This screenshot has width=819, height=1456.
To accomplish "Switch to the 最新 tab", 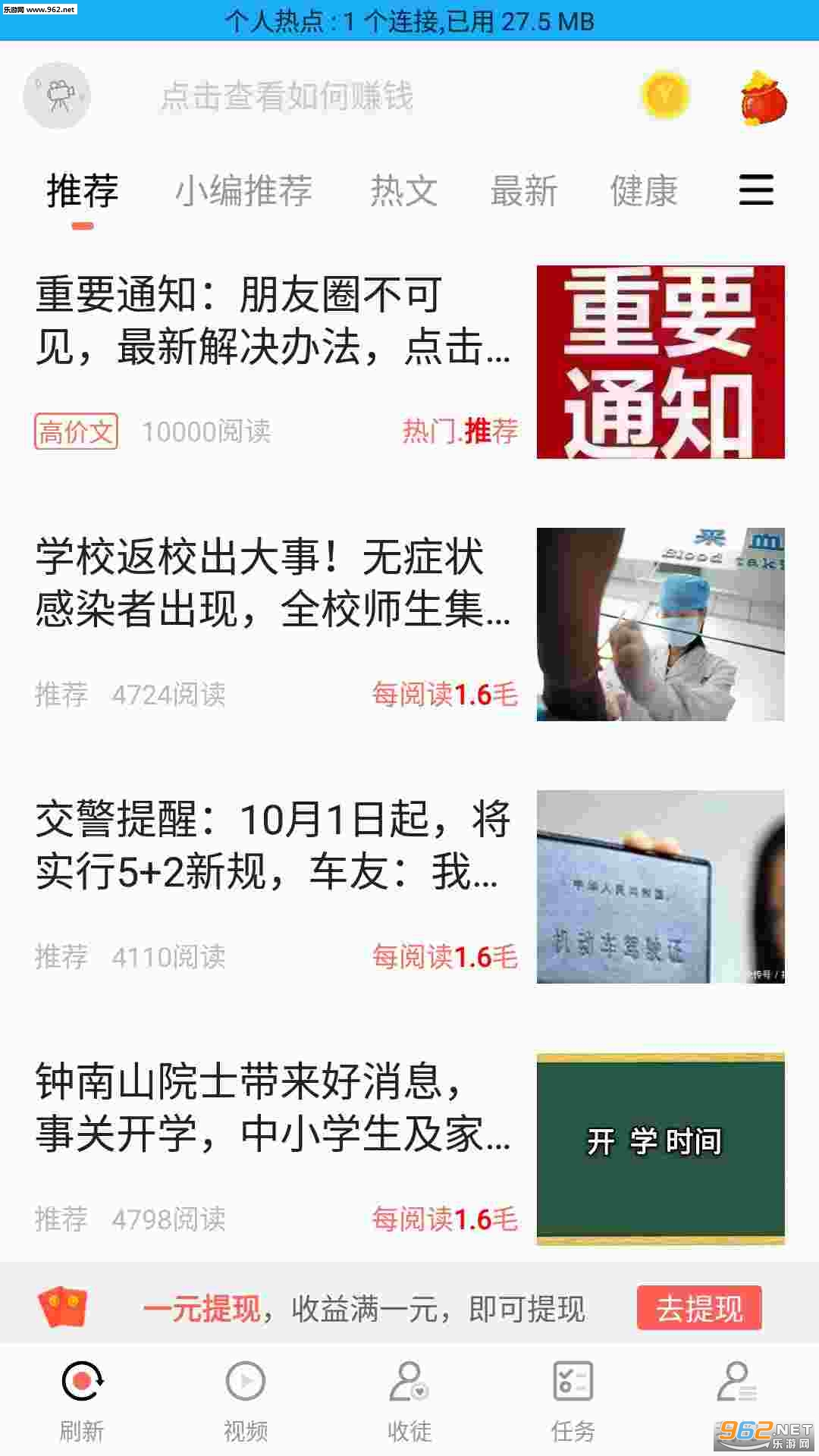I will tap(523, 190).
